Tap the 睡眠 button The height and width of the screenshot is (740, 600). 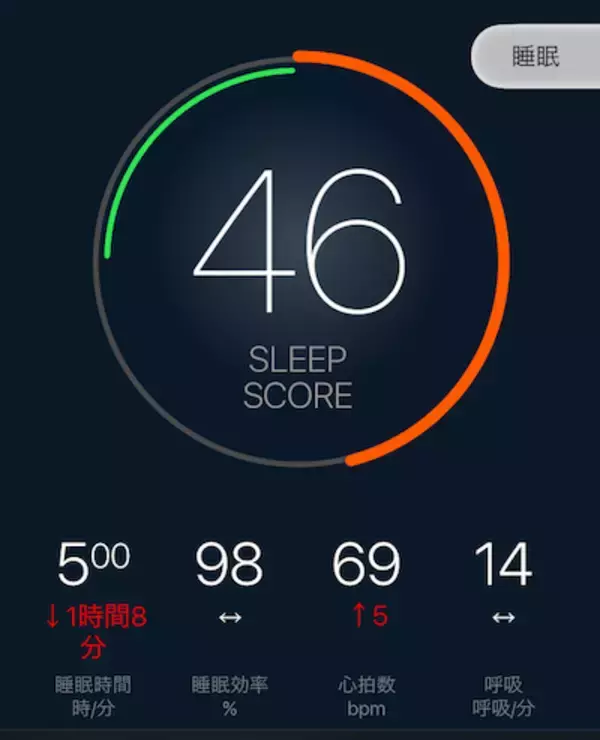(536, 57)
